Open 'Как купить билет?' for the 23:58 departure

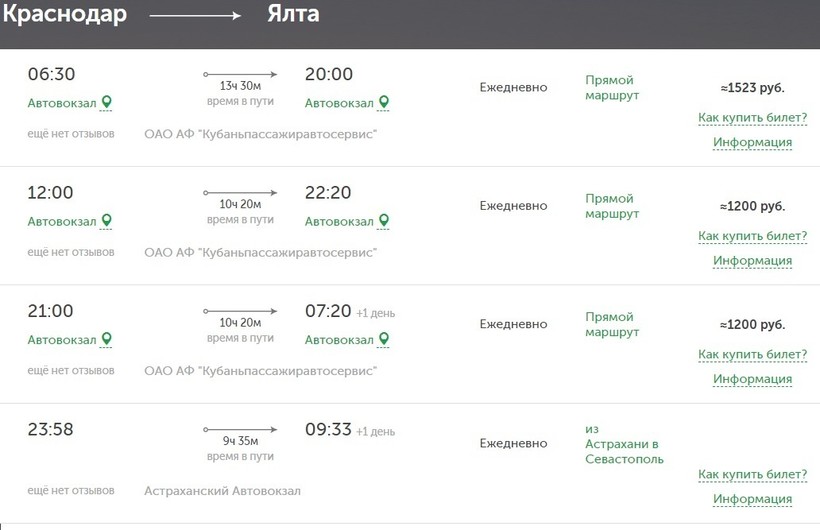click(752, 474)
